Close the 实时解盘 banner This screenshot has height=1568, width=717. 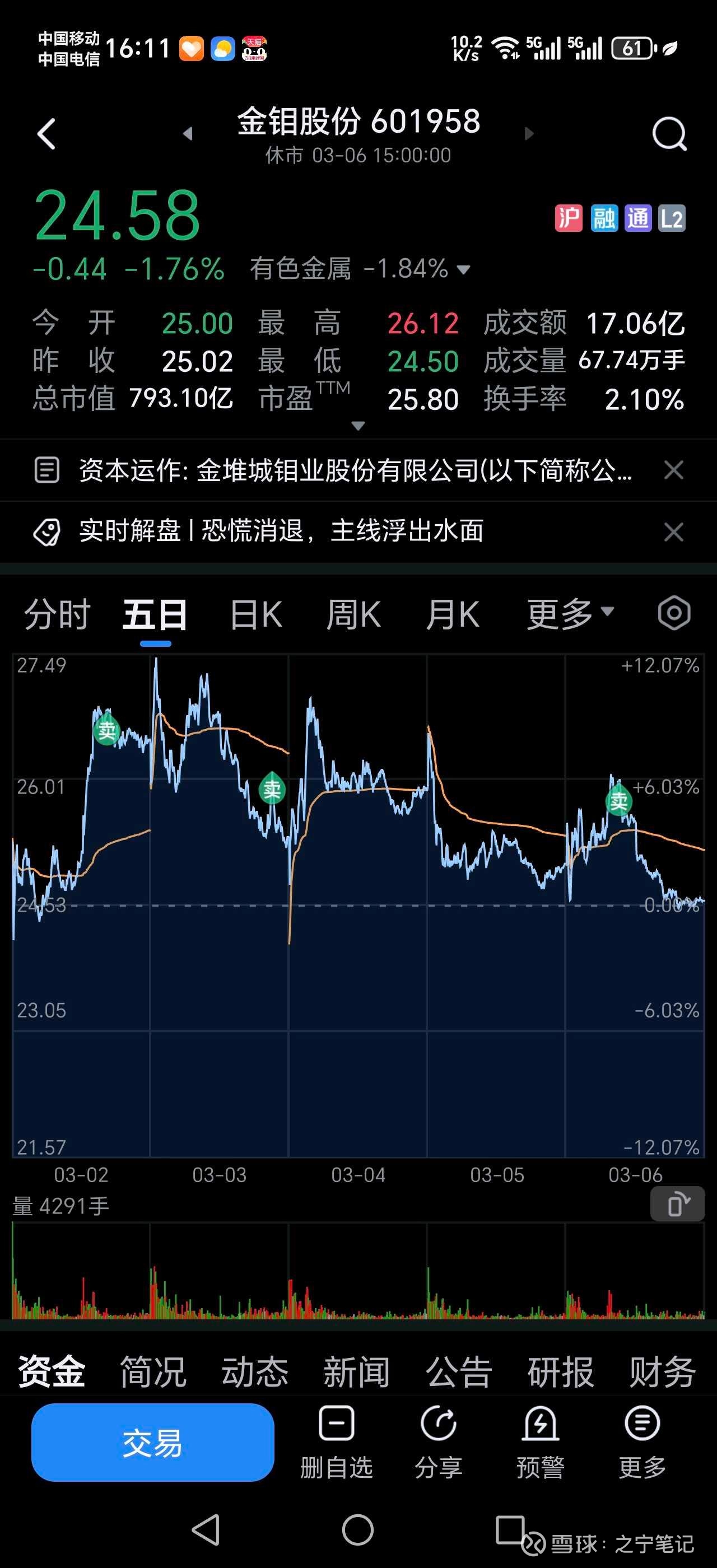click(673, 532)
